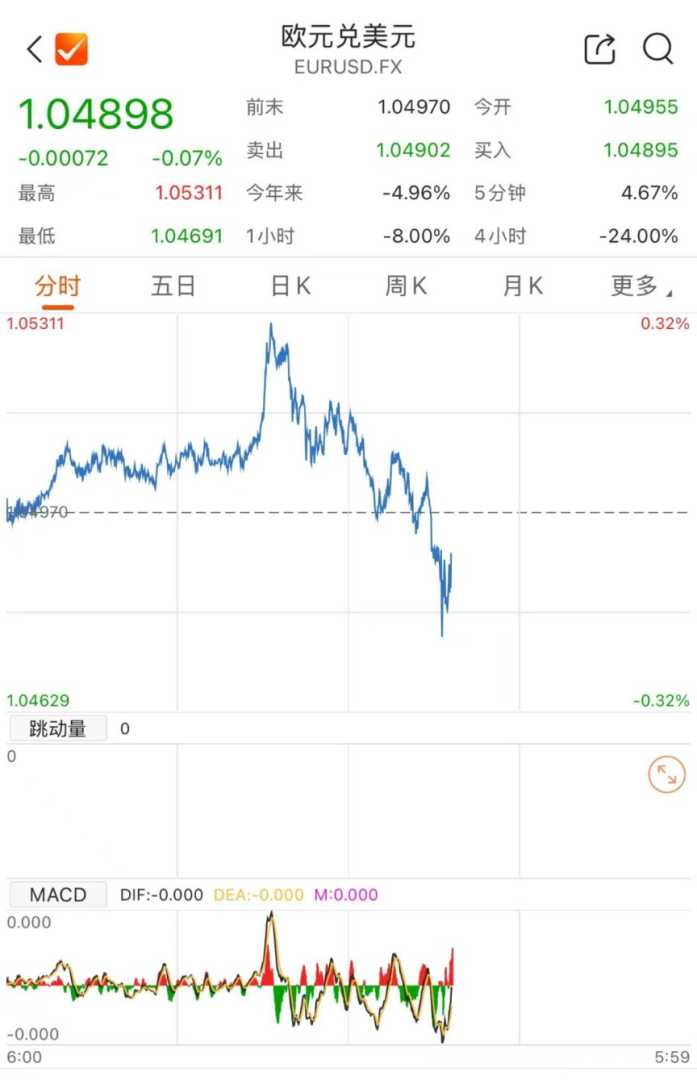Tap the 跳动量 indicator button
Image resolution: width=697 pixels, height=1080 pixels.
(58, 728)
